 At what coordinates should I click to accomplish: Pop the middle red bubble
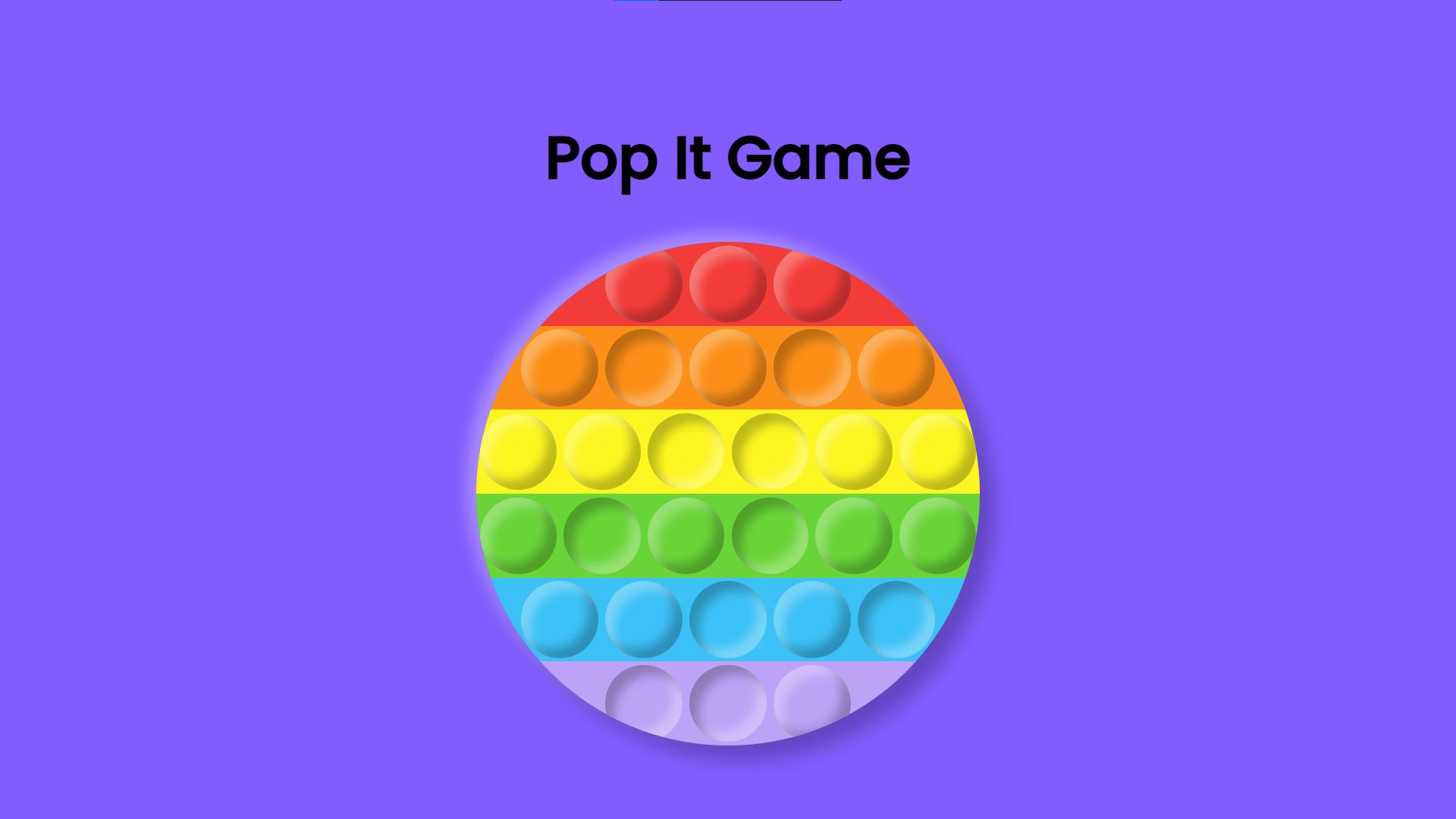coord(728,284)
